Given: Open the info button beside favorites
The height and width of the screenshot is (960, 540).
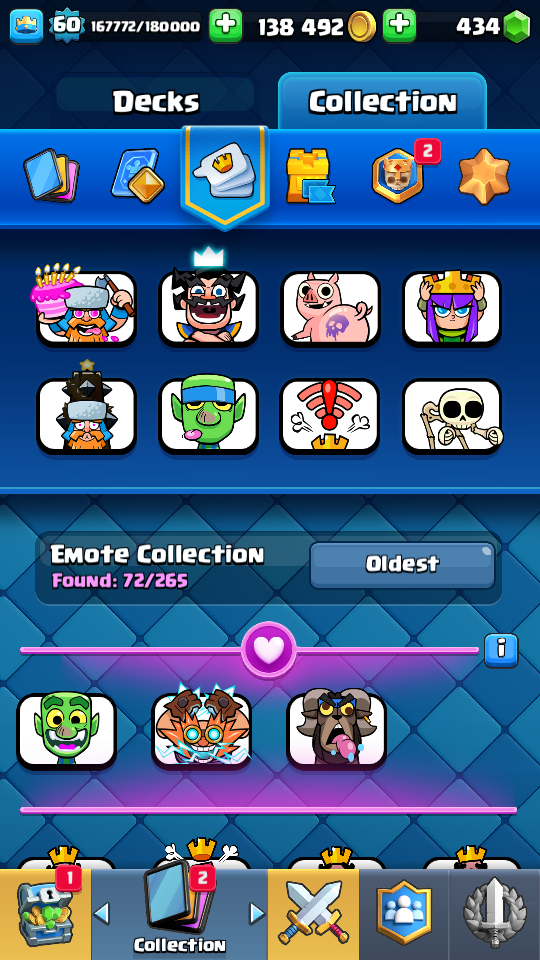Looking at the screenshot, I should click(501, 650).
